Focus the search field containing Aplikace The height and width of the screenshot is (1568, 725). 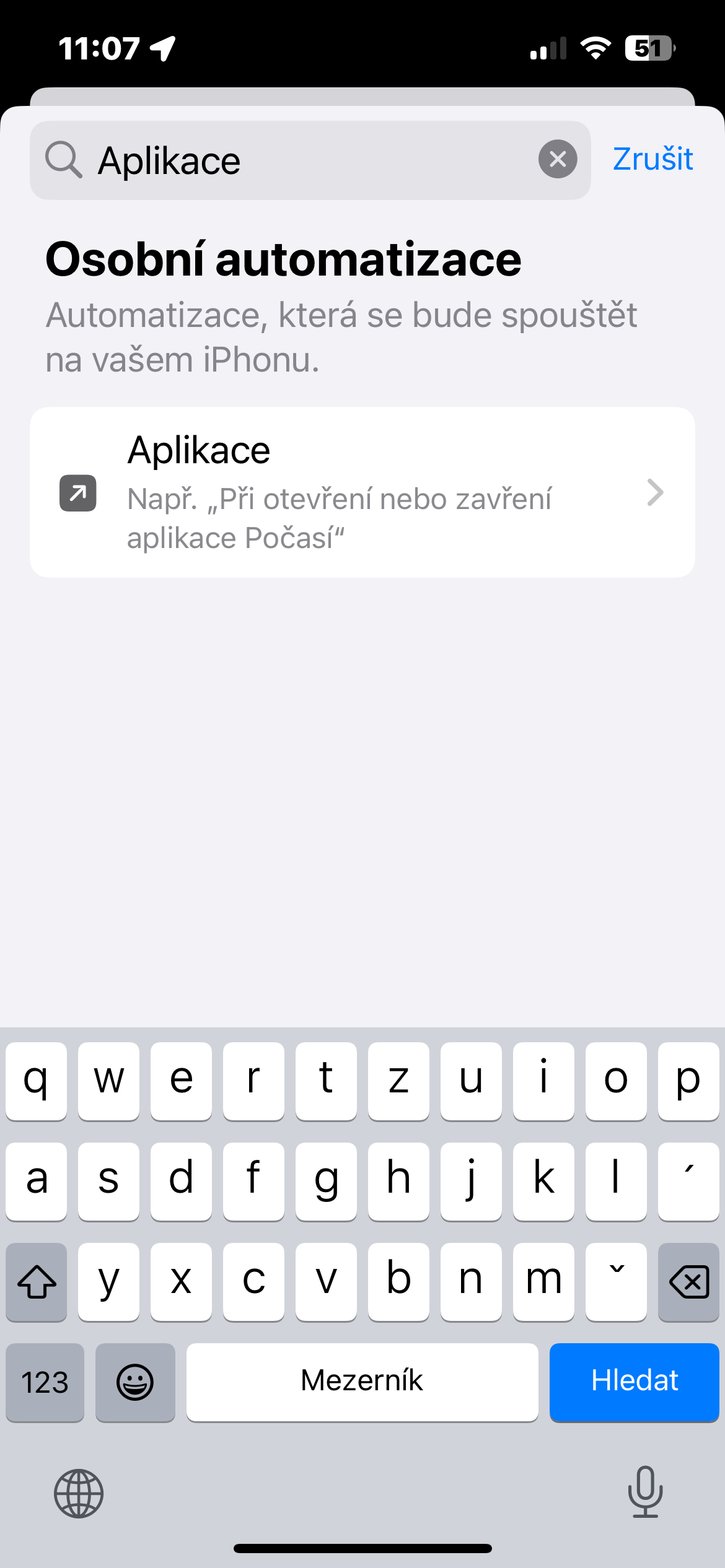click(310, 160)
